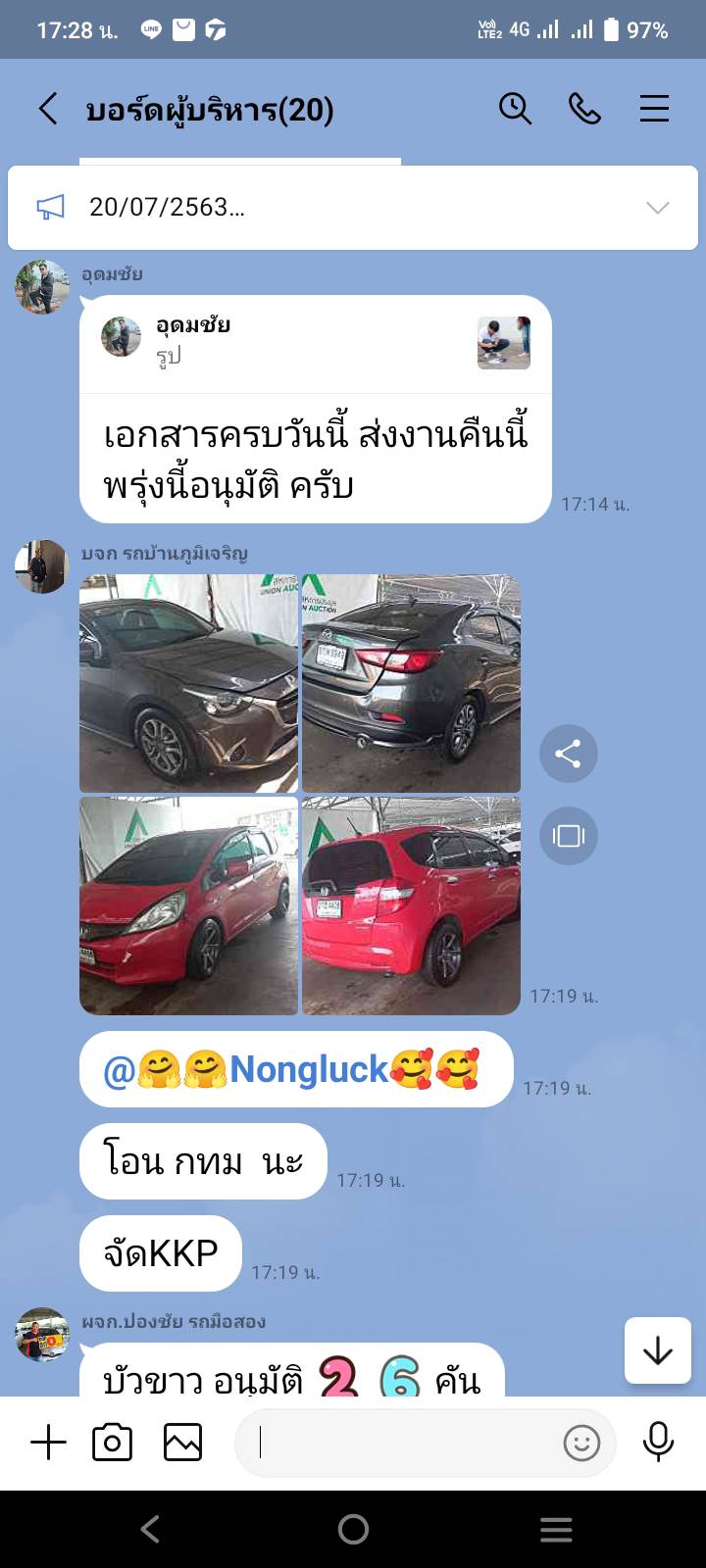Search within this chat
Image resolution: width=706 pixels, height=1568 pixels.
pyautogui.click(x=515, y=109)
